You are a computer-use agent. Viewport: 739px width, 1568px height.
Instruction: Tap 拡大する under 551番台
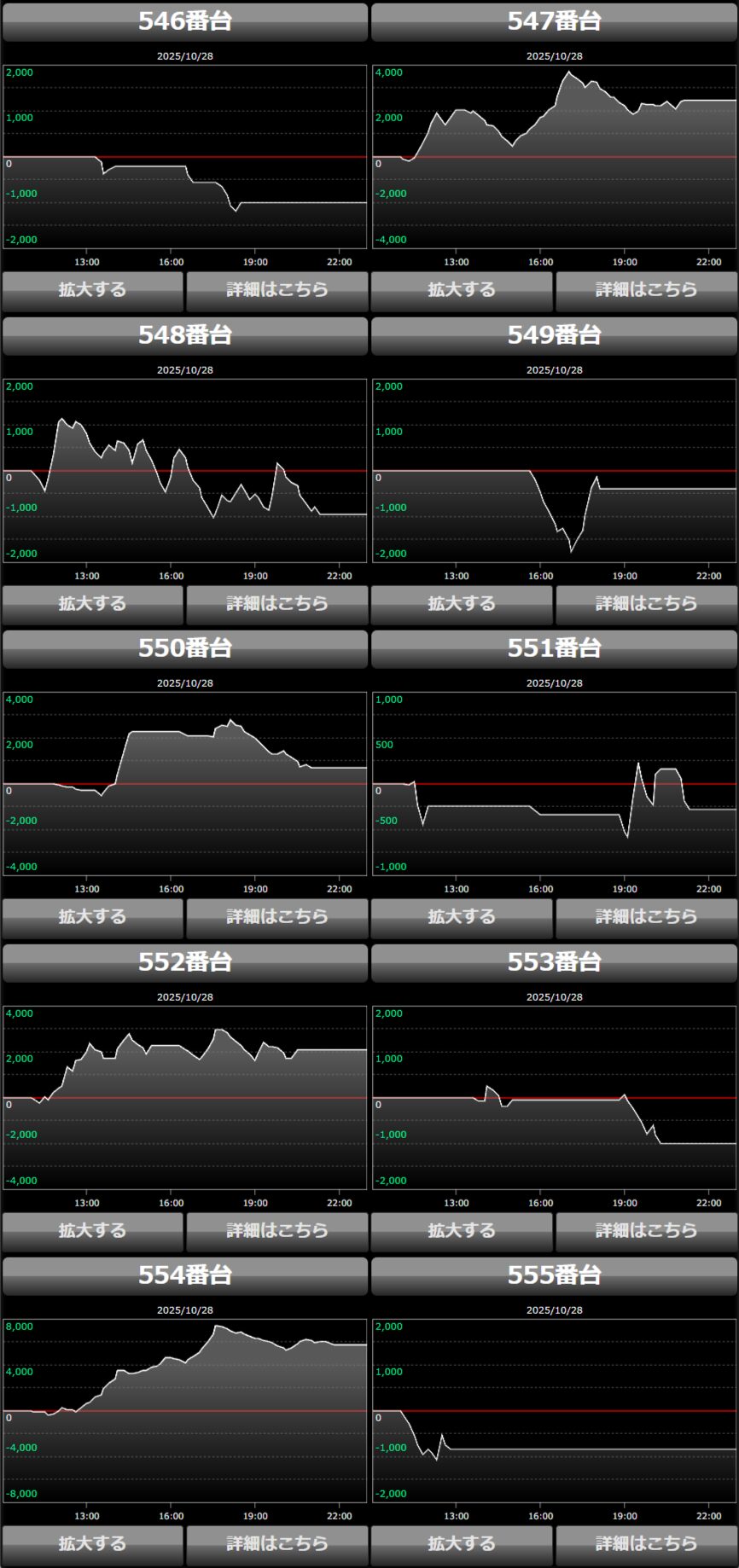pos(462,917)
